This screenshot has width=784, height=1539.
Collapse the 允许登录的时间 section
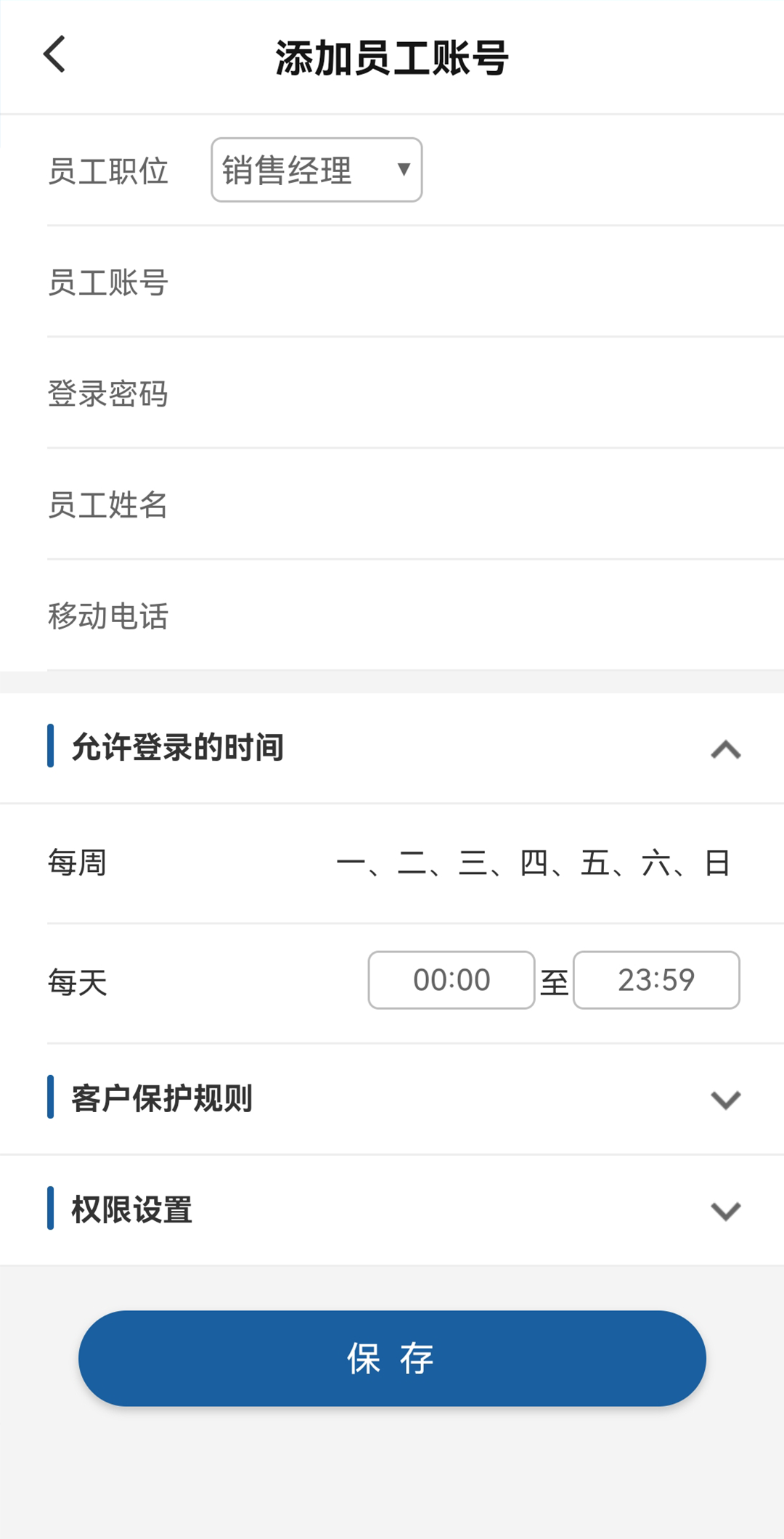392,748
